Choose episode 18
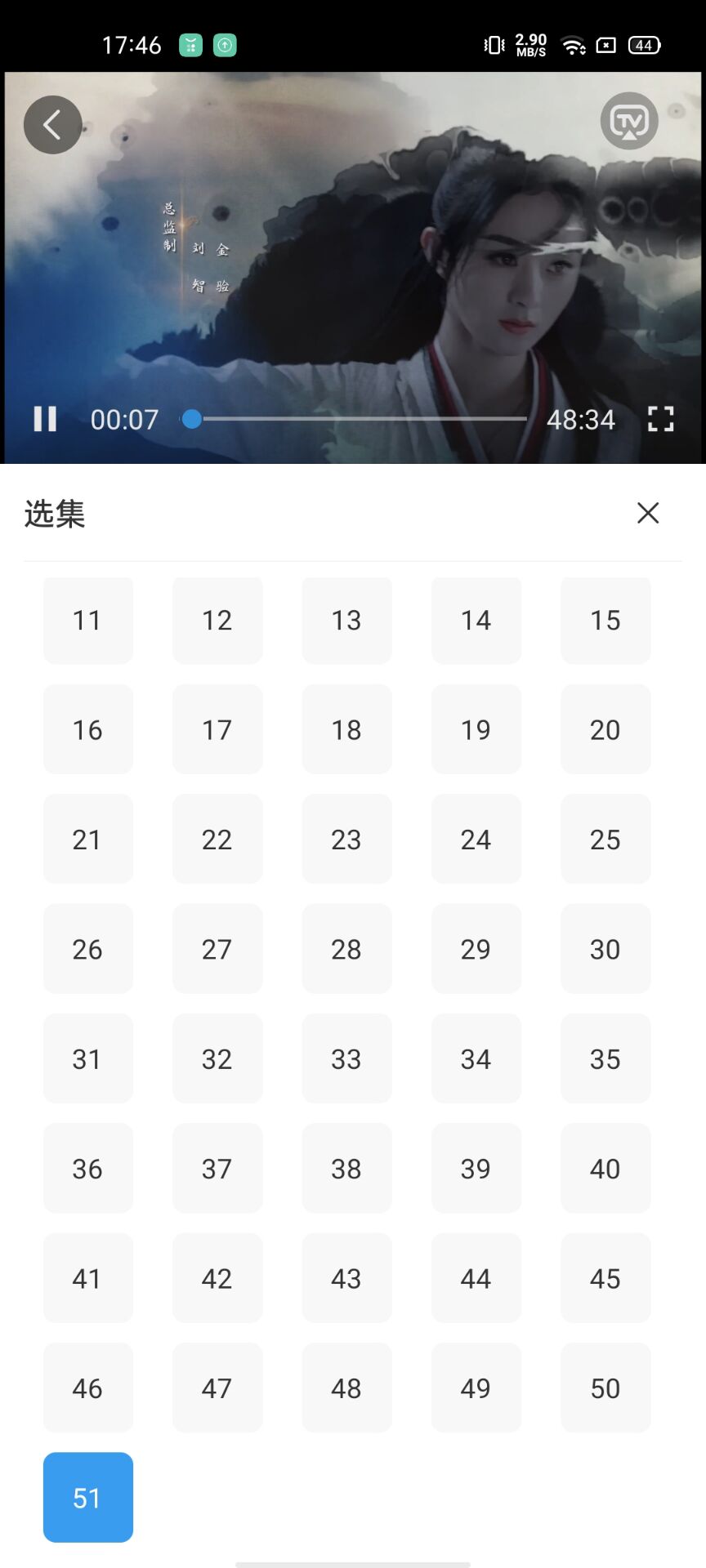 [346, 729]
